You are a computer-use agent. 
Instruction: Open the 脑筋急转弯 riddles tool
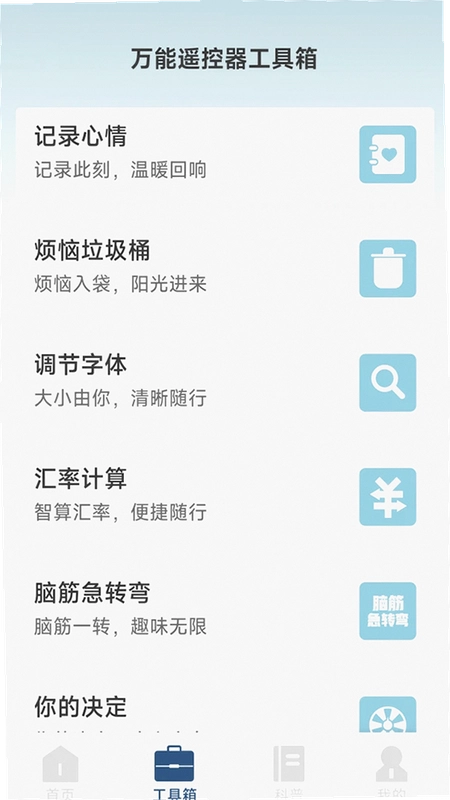224,611
